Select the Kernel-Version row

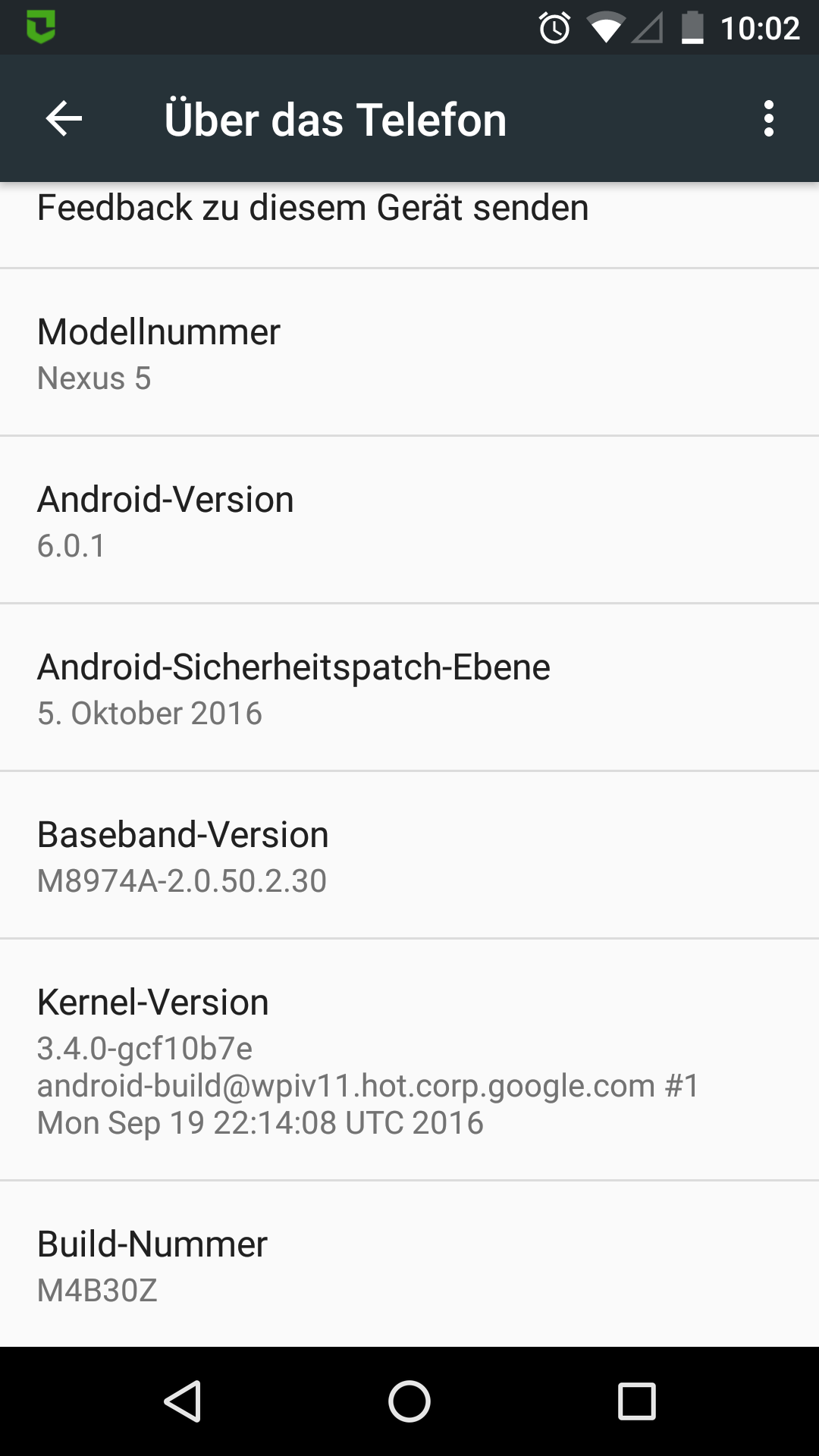click(409, 1060)
